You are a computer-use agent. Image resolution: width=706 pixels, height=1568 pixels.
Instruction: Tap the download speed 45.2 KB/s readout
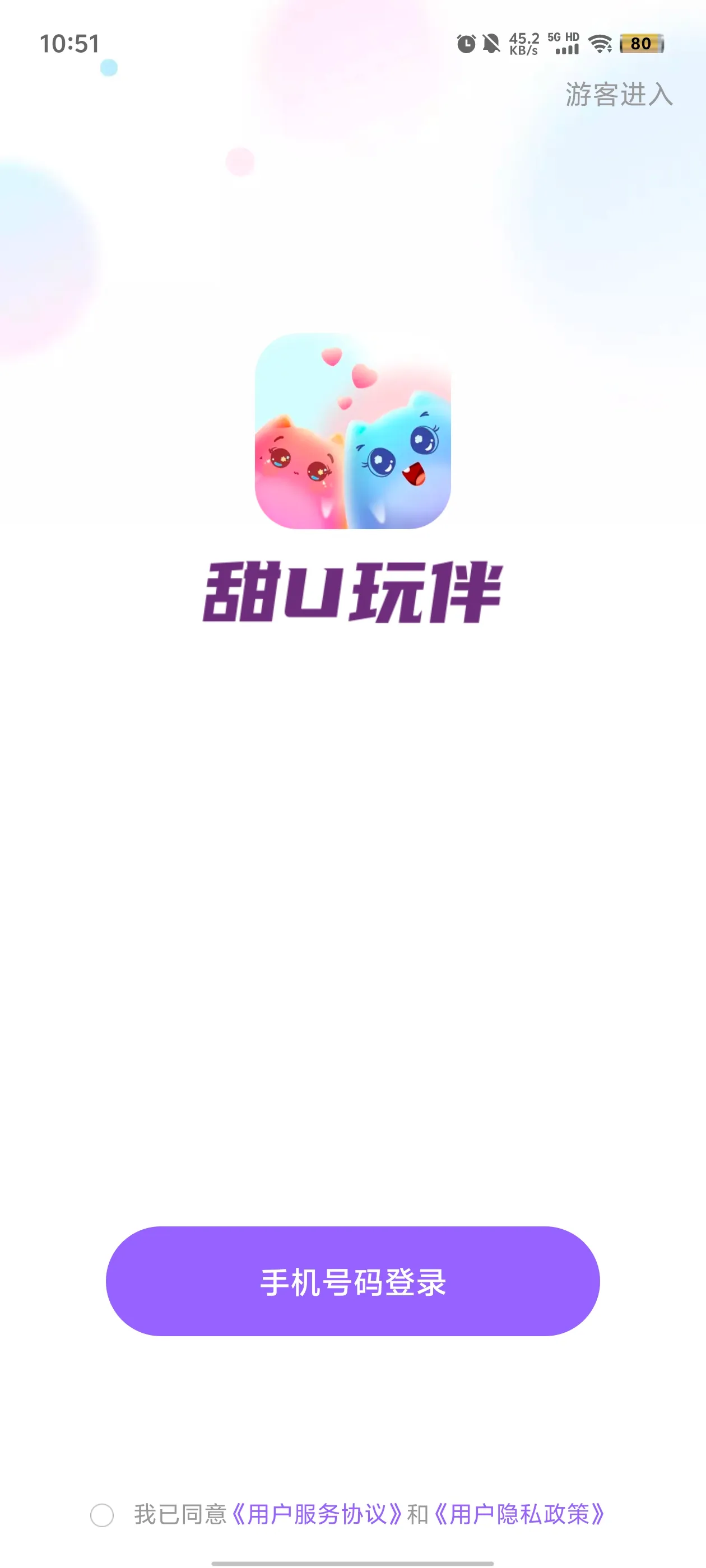[x=525, y=44]
